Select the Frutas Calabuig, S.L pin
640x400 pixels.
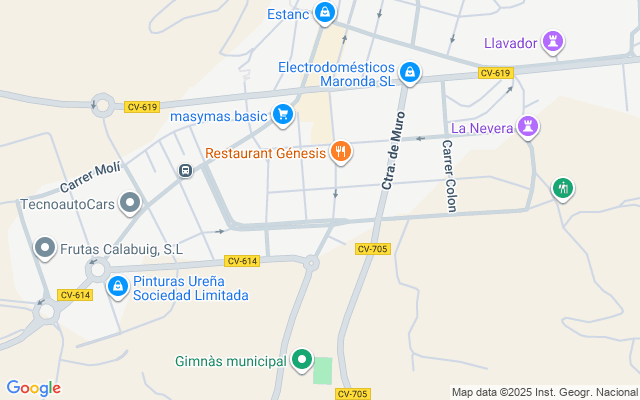pyautogui.click(x=44, y=247)
